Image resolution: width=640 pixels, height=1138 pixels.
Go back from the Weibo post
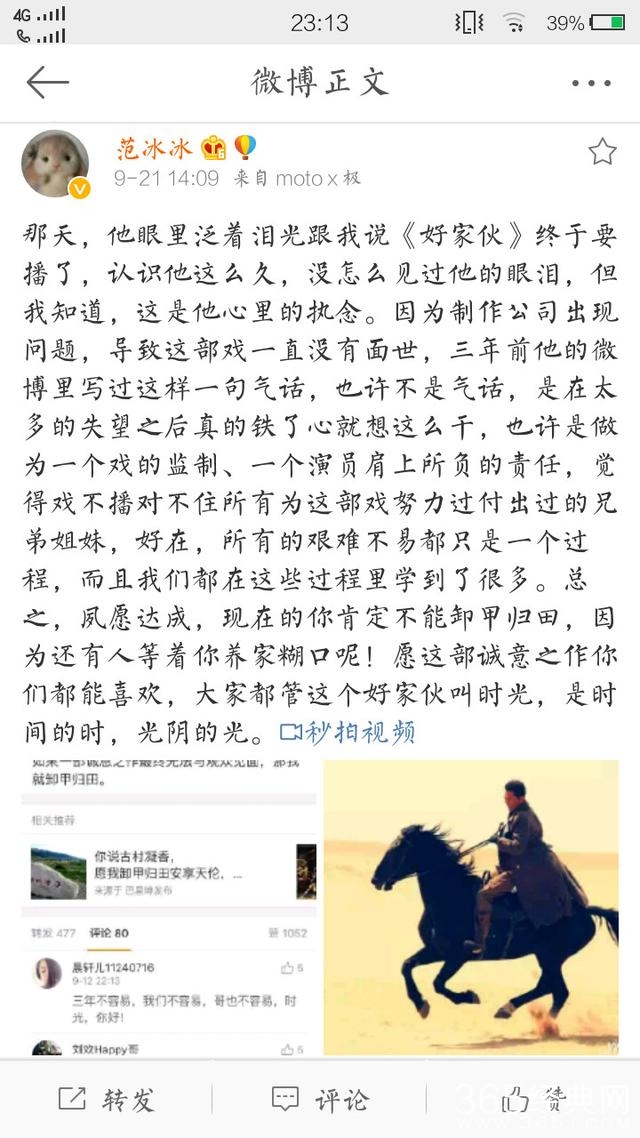(47, 83)
